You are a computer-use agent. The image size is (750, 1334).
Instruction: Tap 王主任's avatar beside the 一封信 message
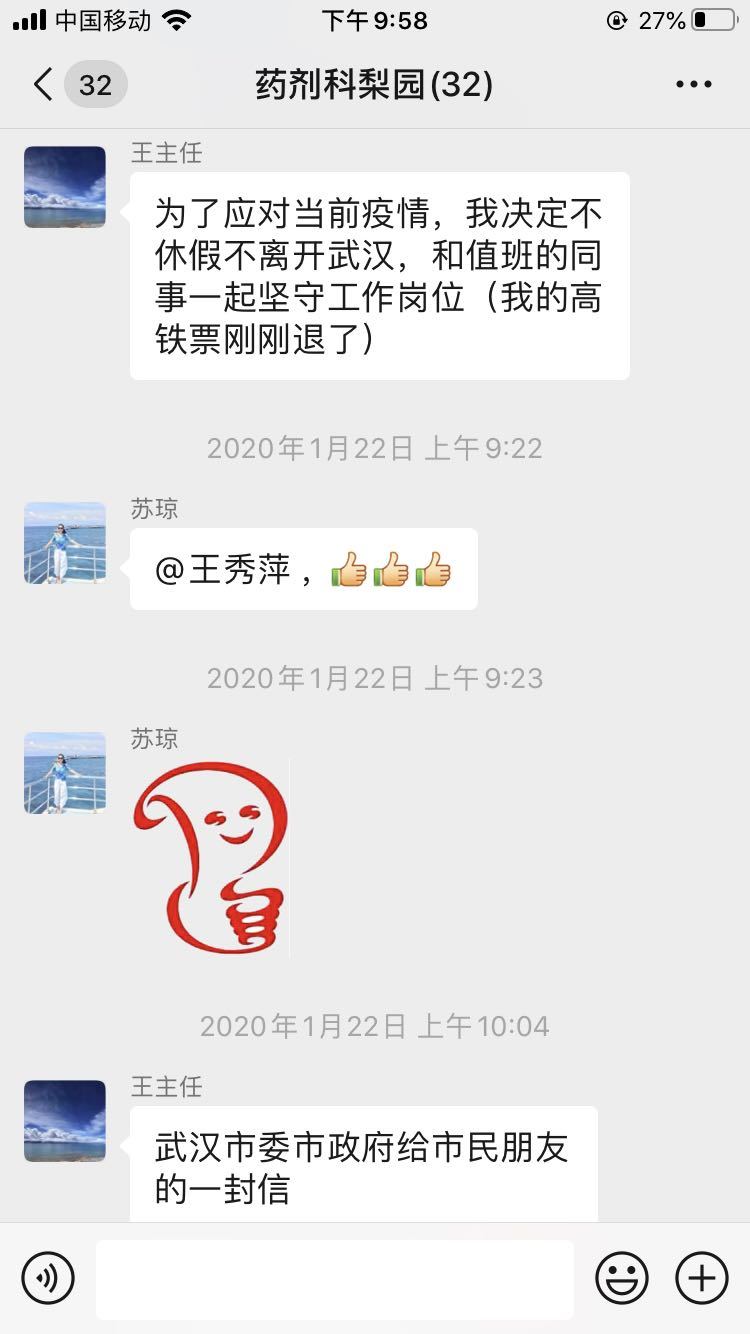pyautogui.click(x=65, y=1121)
